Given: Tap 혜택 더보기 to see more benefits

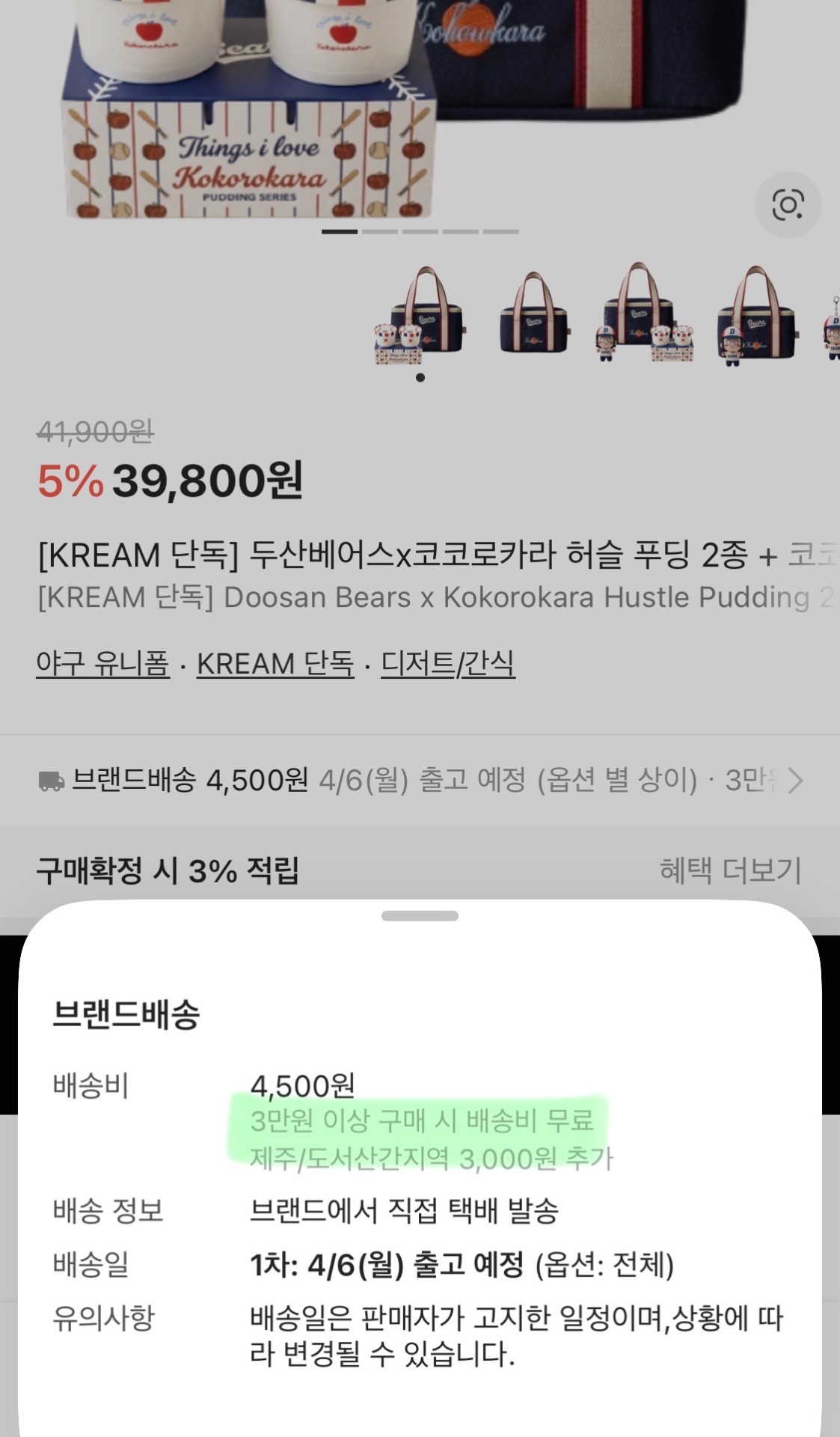Looking at the screenshot, I should [730, 870].
